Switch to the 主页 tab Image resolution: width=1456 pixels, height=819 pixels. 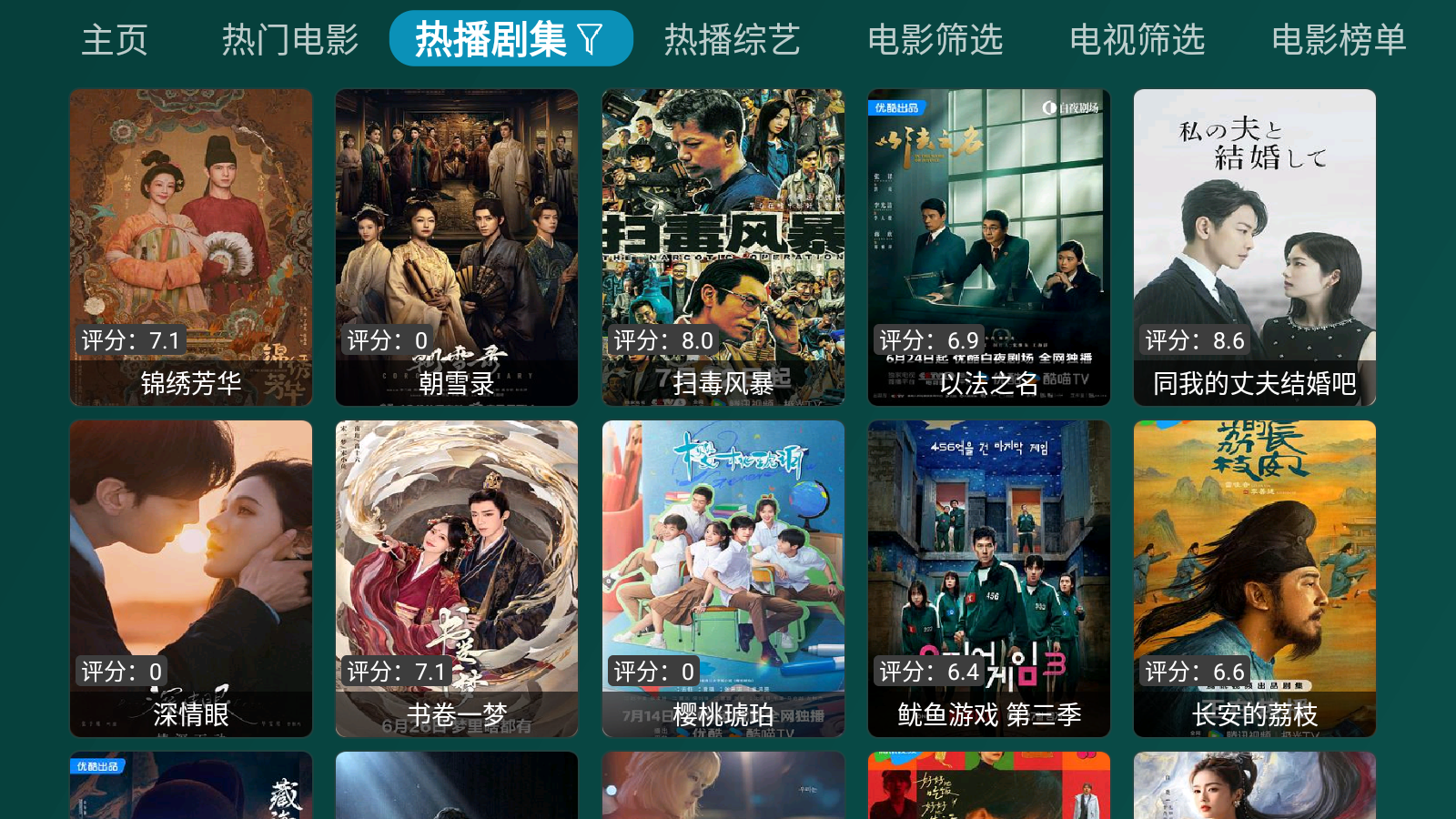pyautogui.click(x=115, y=39)
